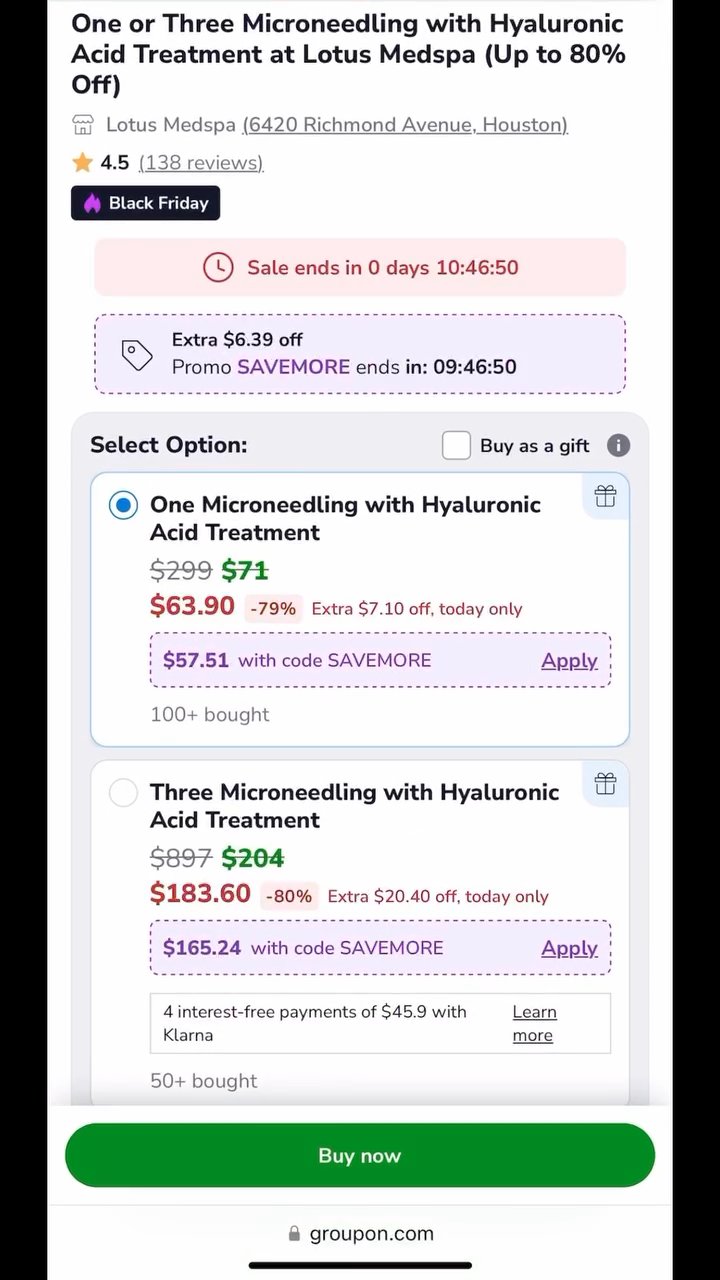
Task: Open the 138 reviews link
Action: click(201, 162)
